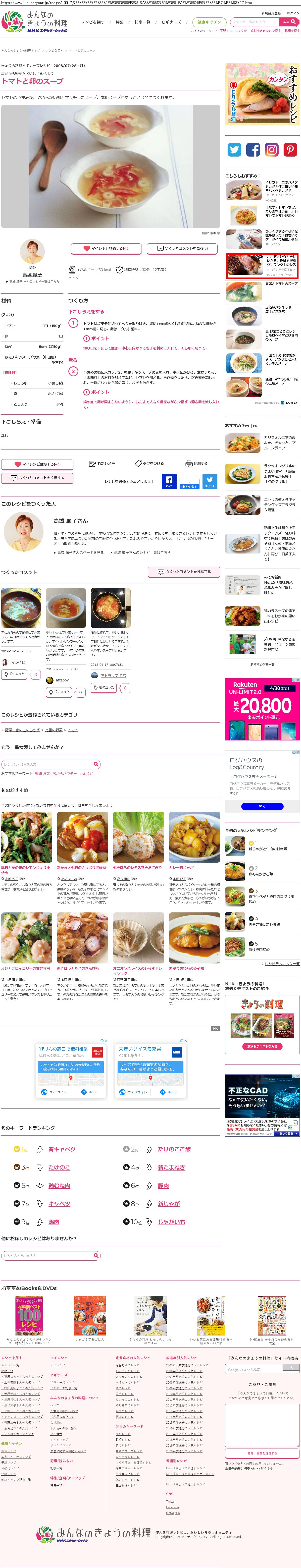
Task: Submit feedback with 意見・感想を送信する button
Action: point(262,1454)
